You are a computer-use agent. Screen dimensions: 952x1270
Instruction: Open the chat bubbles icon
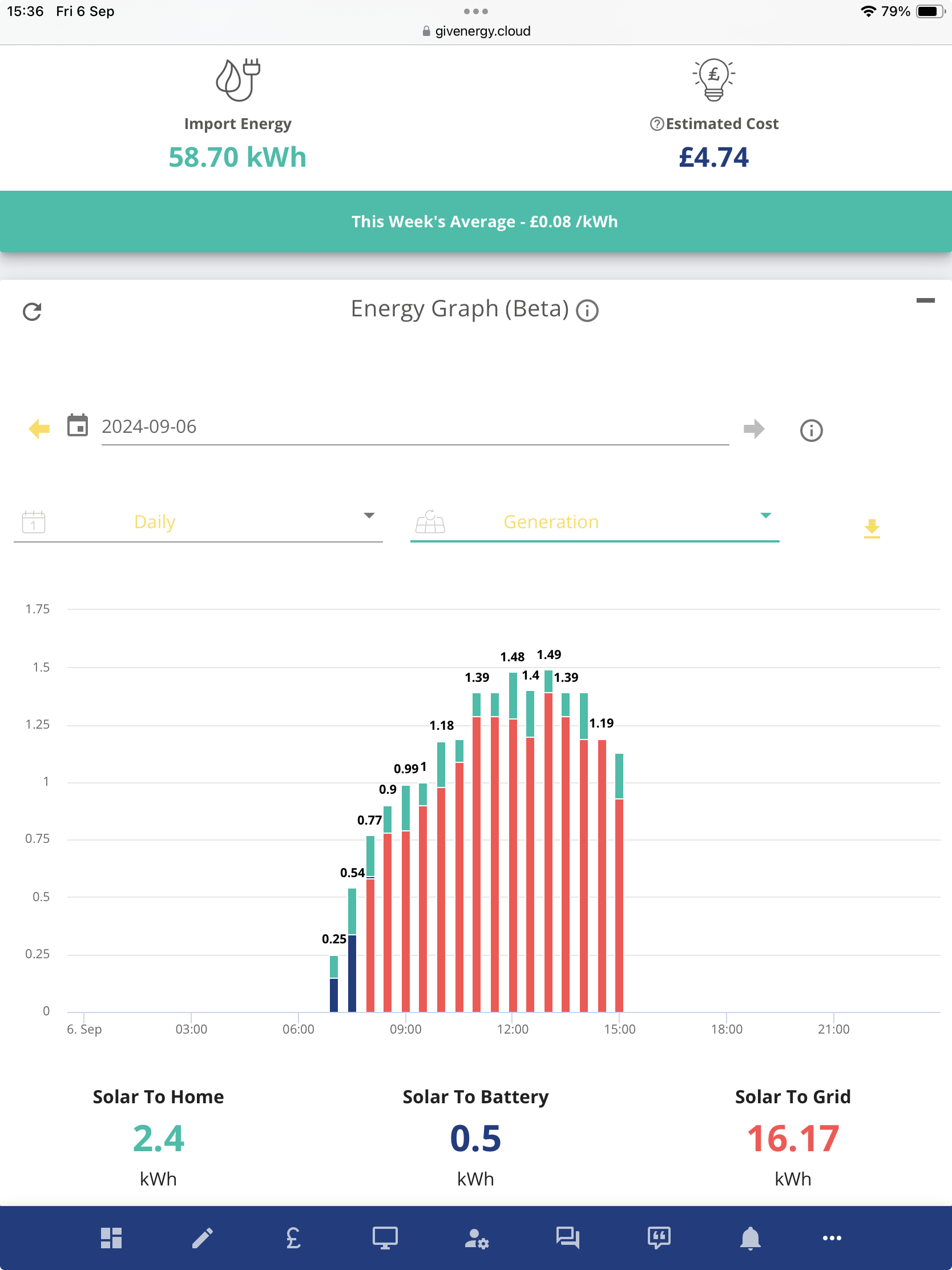click(x=567, y=1237)
